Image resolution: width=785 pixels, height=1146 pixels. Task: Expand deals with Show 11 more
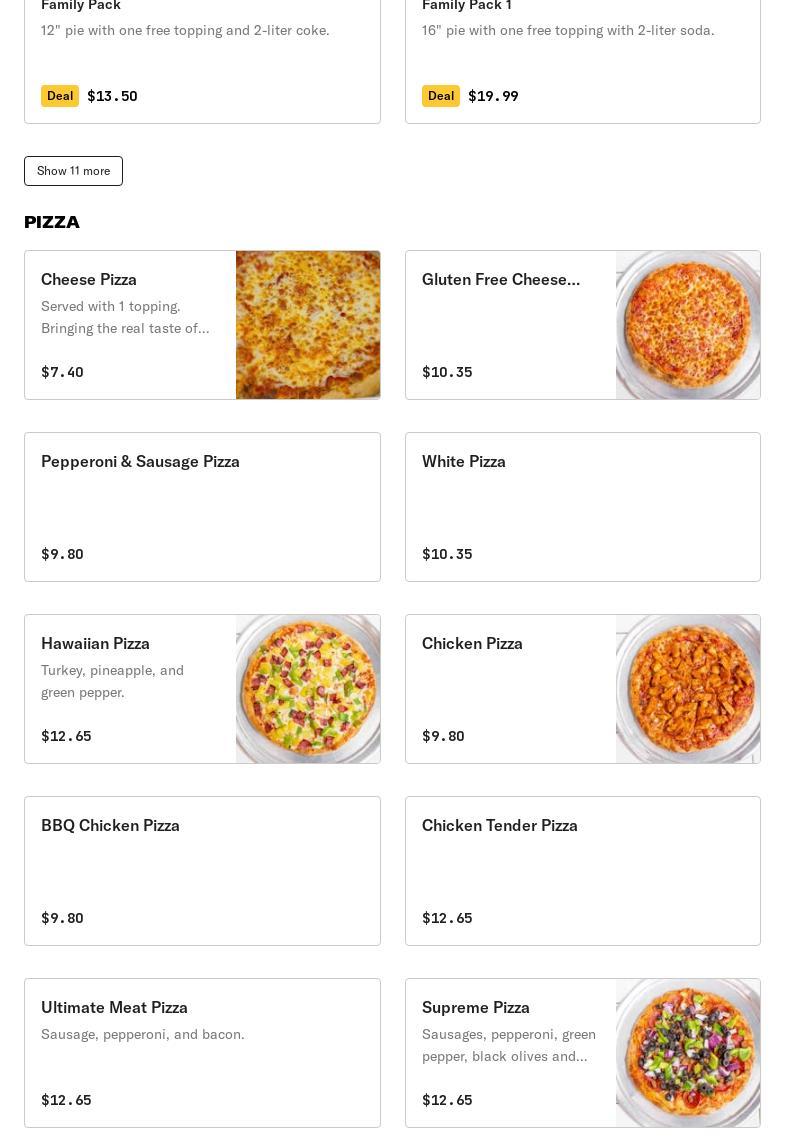coord(73,171)
